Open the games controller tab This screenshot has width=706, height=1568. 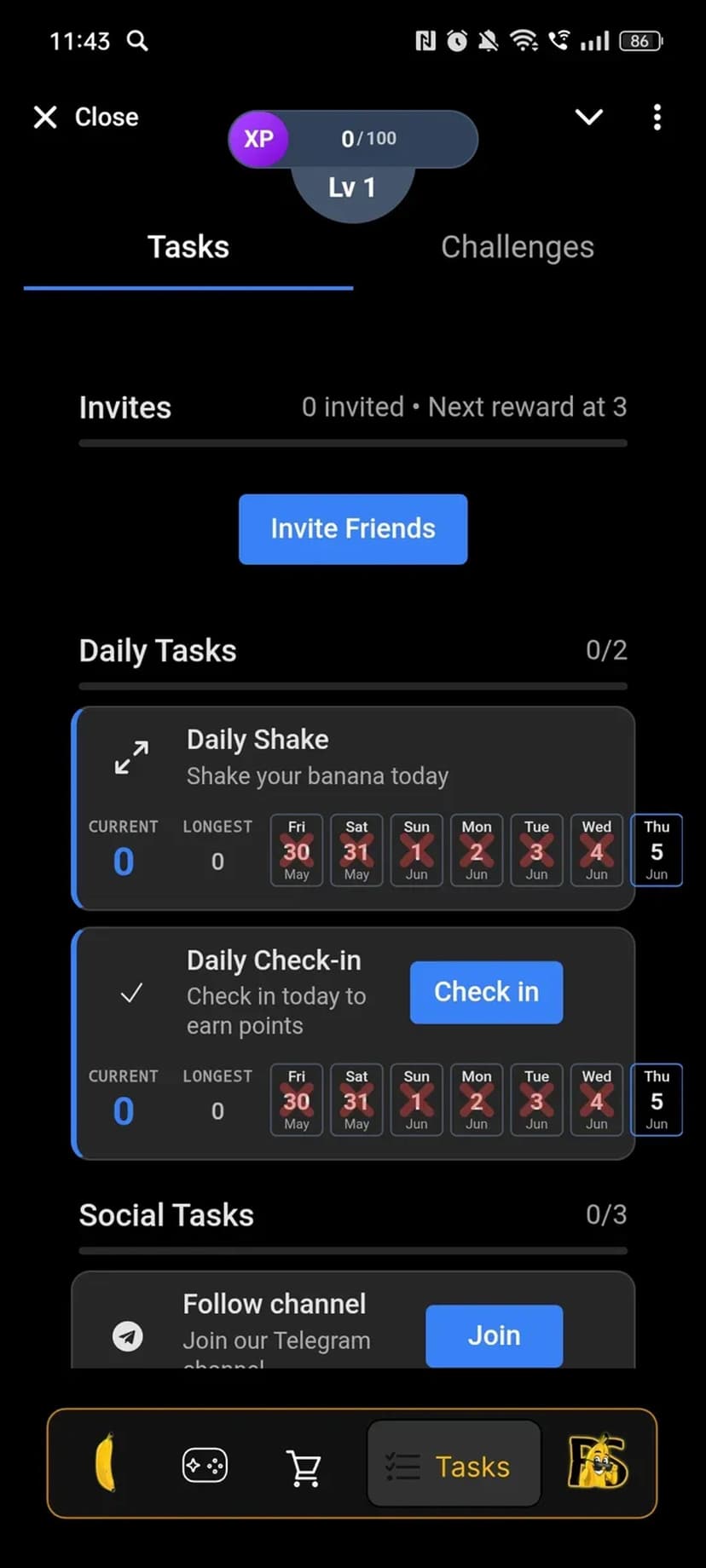(205, 1466)
